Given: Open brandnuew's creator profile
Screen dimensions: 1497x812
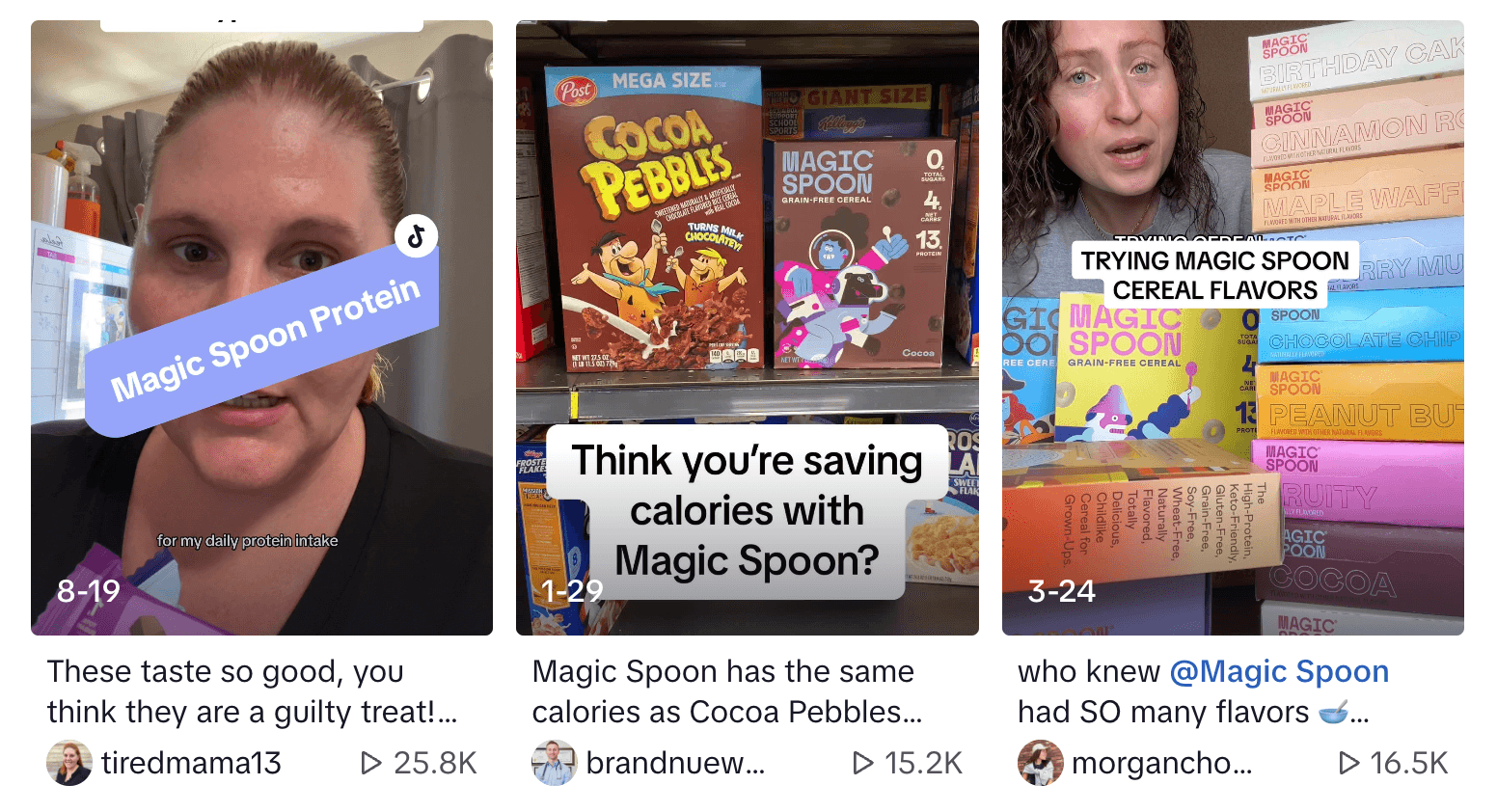Looking at the screenshot, I should 674,763.
